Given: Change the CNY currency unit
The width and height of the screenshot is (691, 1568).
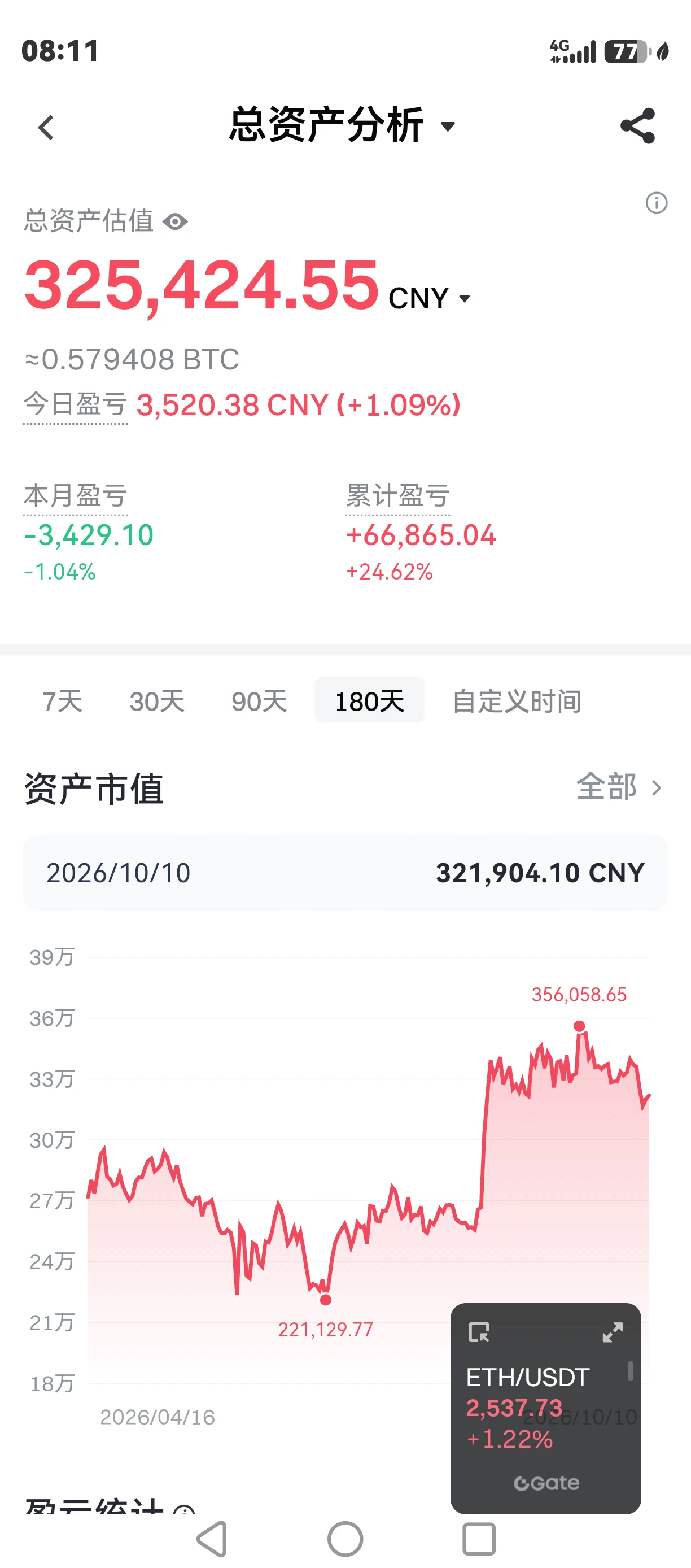Looking at the screenshot, I should pyautogui.click(x=430, y=298).
